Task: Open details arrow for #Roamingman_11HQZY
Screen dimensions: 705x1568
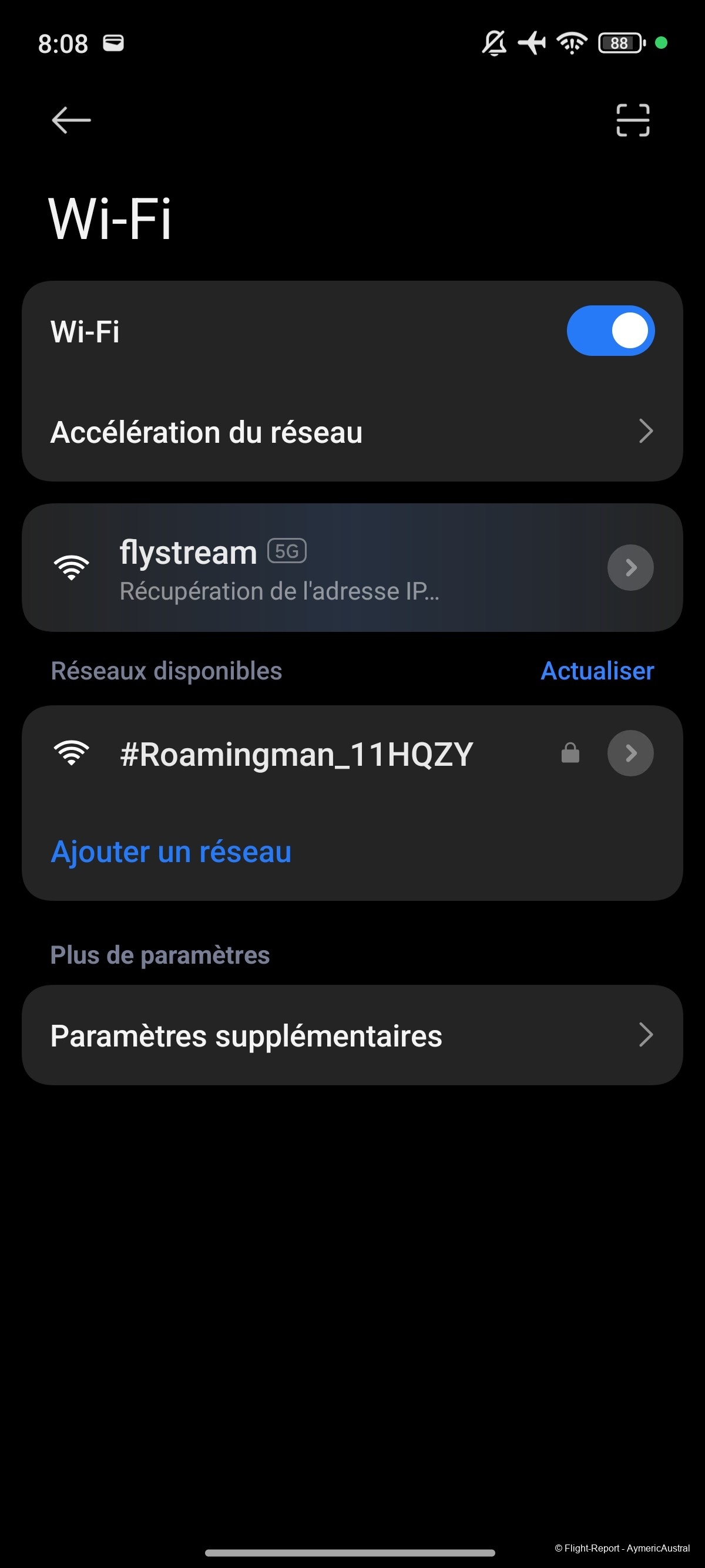Action: click(630, 753)
